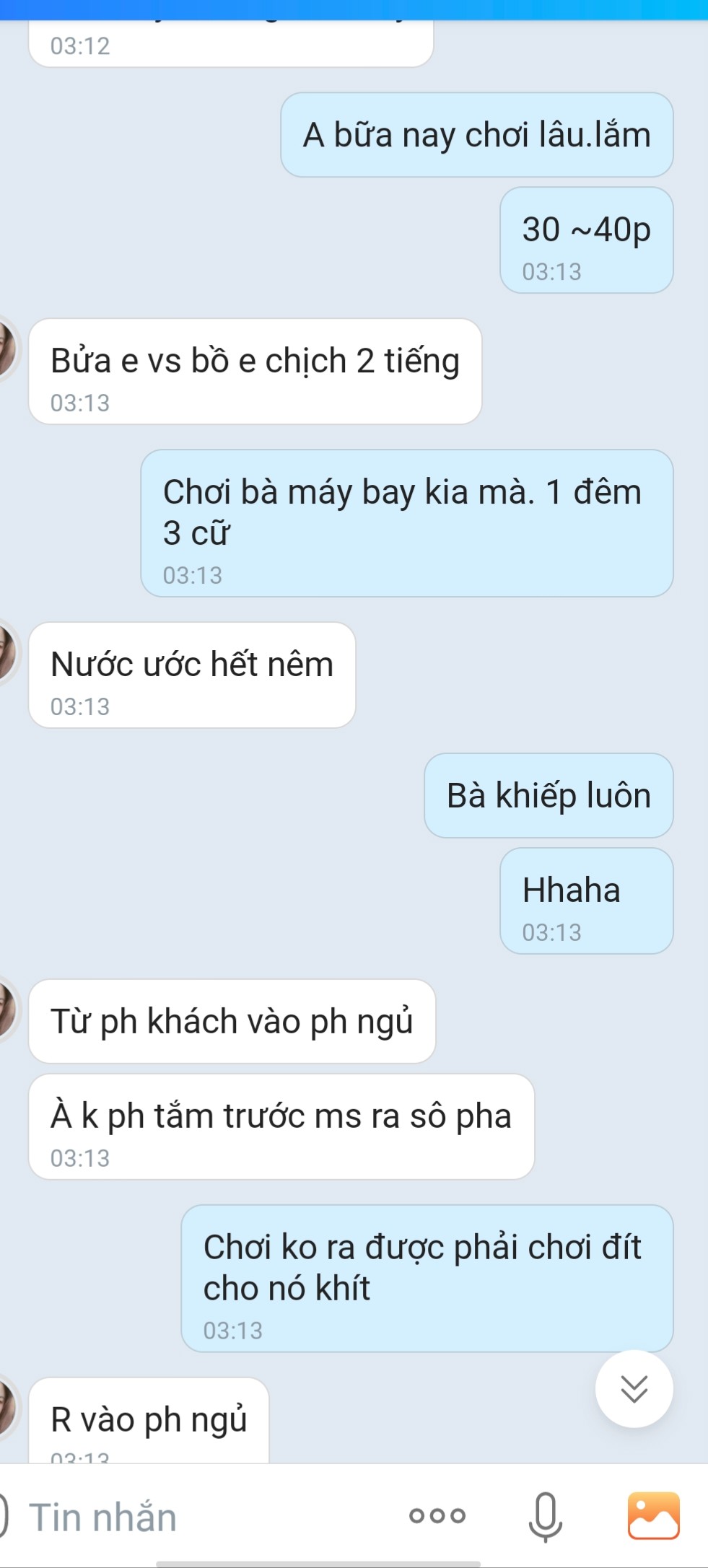The height and width of the screenshot is (1568, 708).
Task: Record a voice message with the microphone icon
Action: [x=546, y=1516]
